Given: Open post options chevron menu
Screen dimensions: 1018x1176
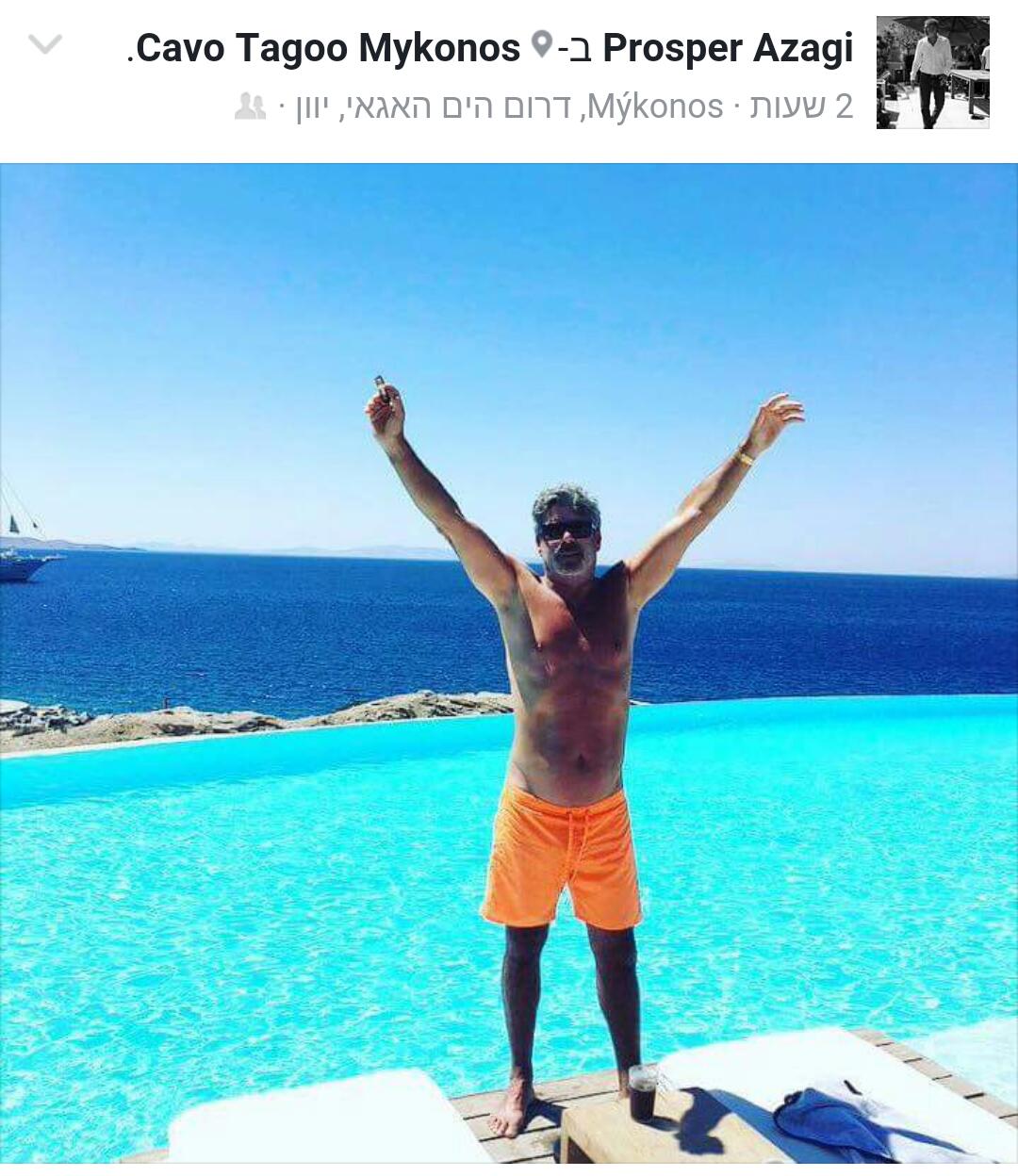Looking at the screenshot, I should point(44,44).
